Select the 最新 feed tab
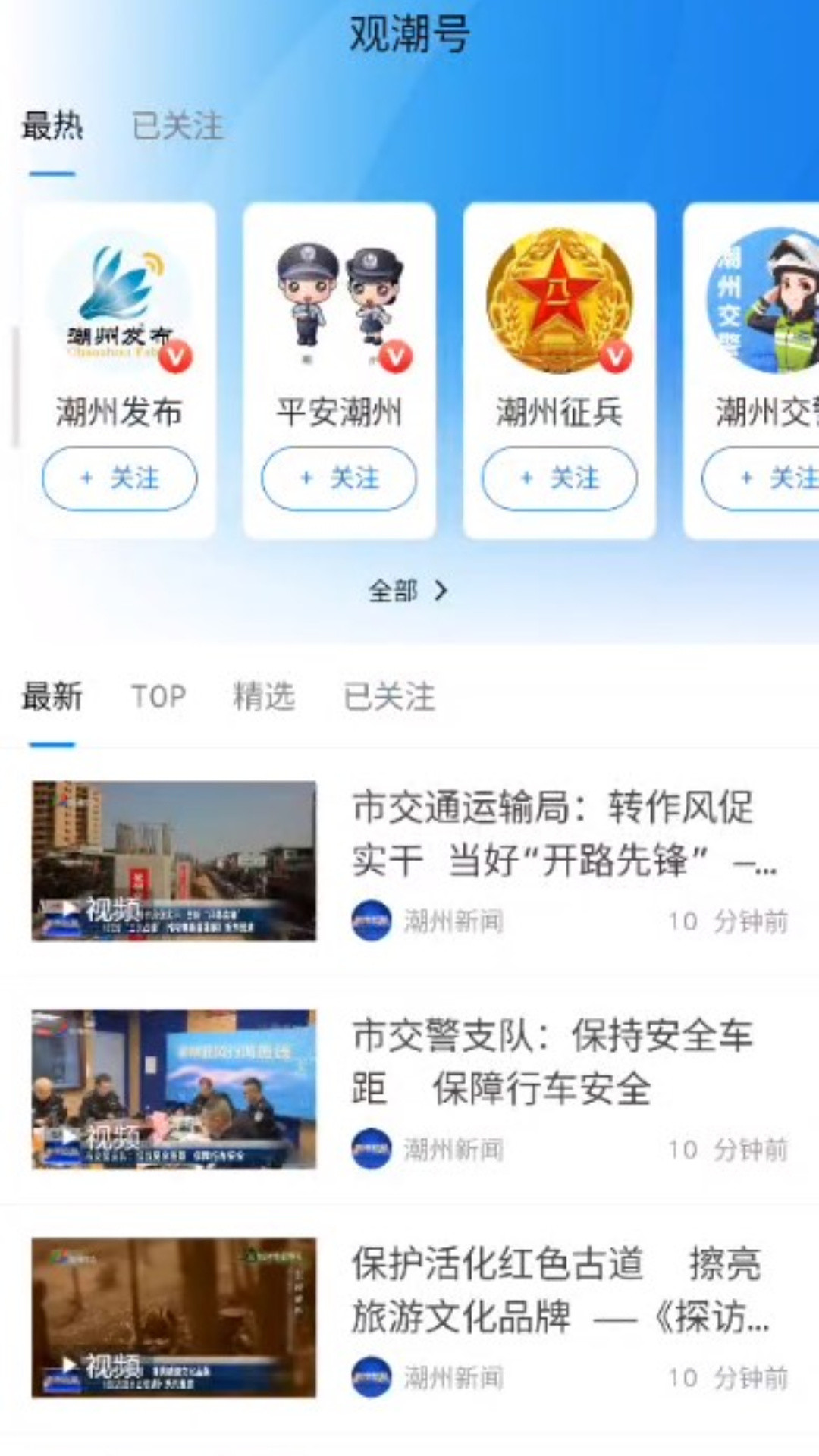819x1456 pixels. 52,696
